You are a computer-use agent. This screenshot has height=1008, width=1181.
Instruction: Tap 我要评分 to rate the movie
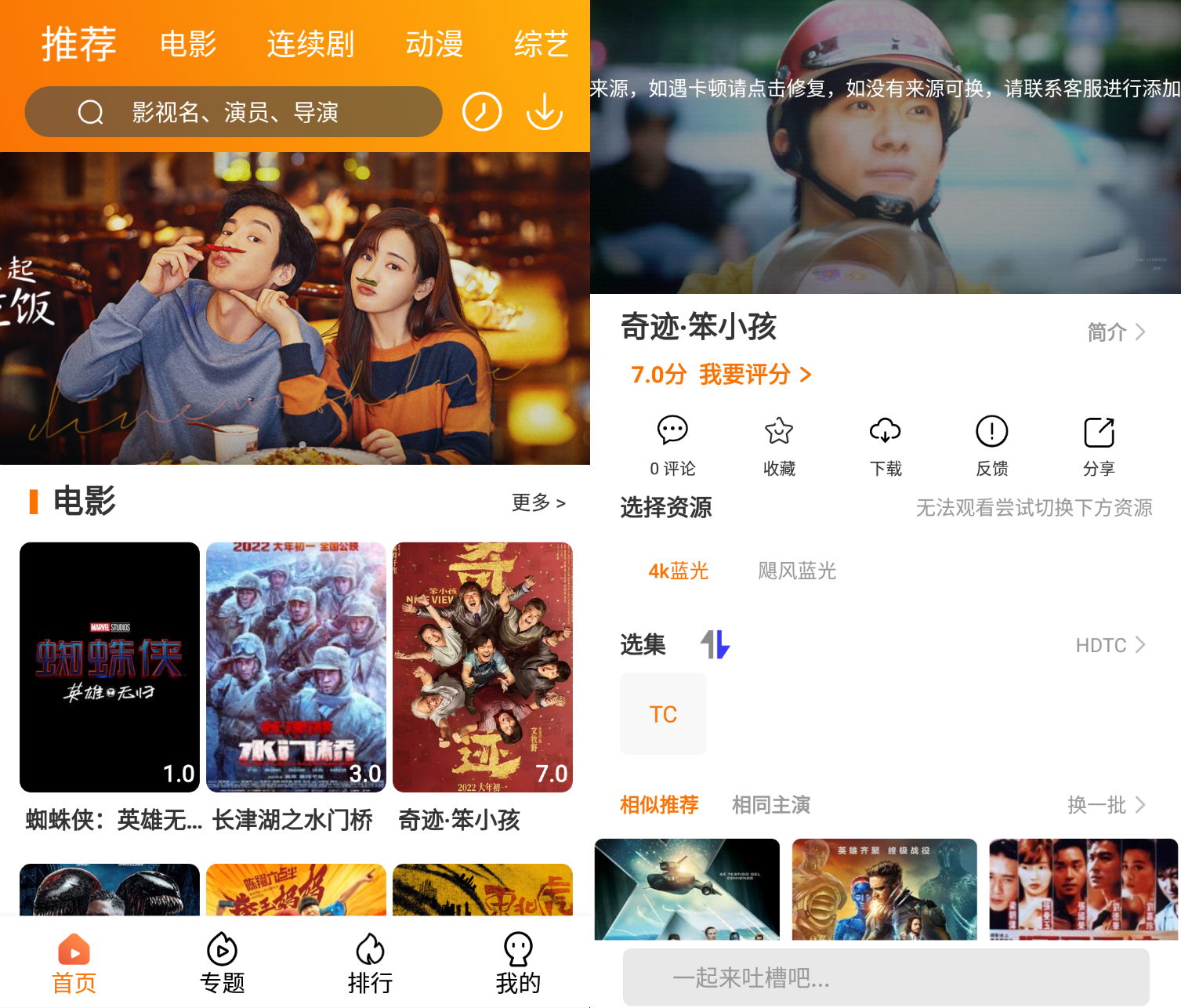[754, 375]
